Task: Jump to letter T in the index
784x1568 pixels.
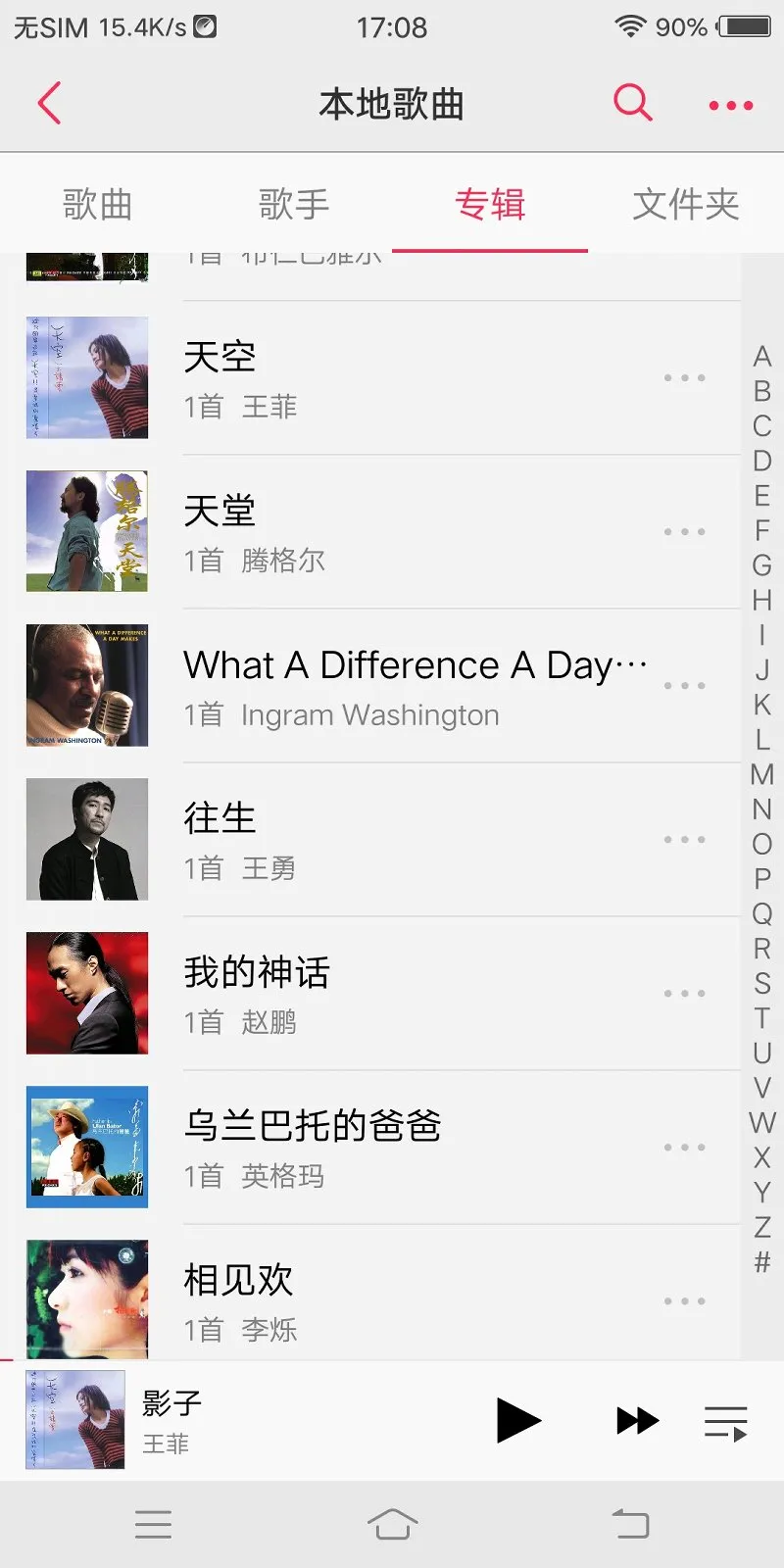Action: (x=761, y=1018)
